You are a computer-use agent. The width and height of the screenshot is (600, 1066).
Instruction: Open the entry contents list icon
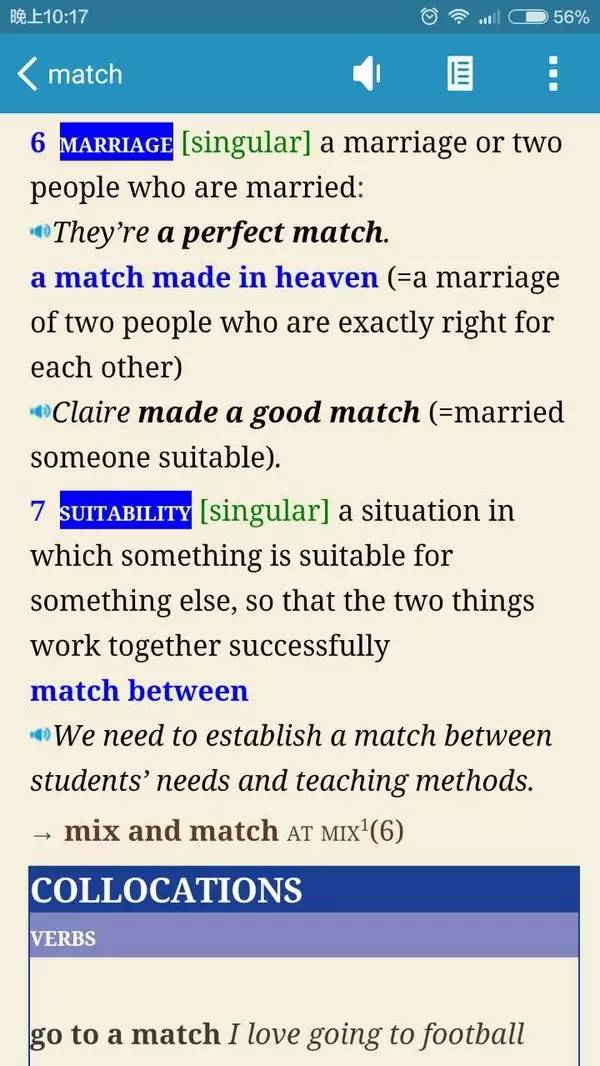460,74
